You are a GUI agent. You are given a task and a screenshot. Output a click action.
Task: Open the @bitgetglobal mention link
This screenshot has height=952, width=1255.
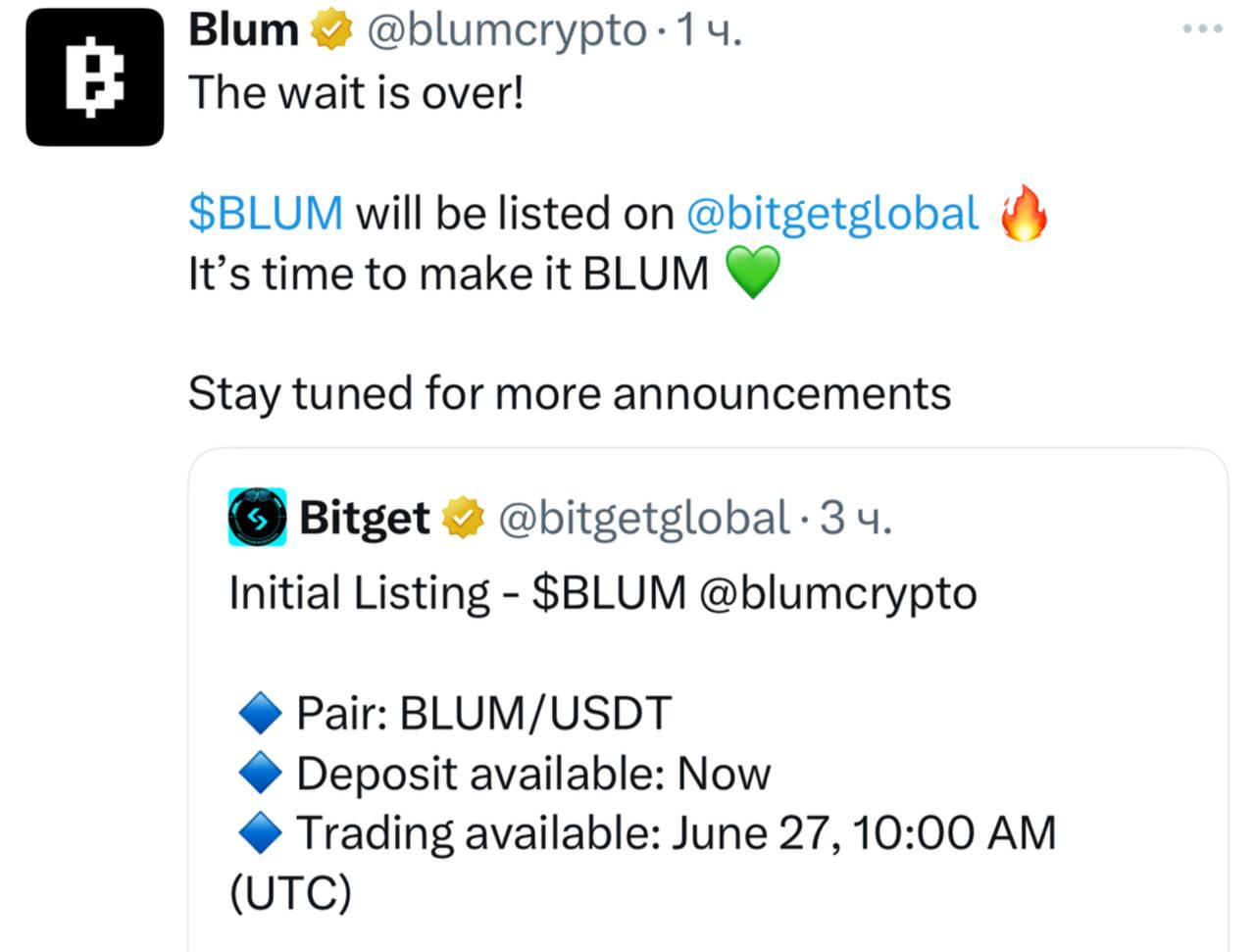click(831, 213)
